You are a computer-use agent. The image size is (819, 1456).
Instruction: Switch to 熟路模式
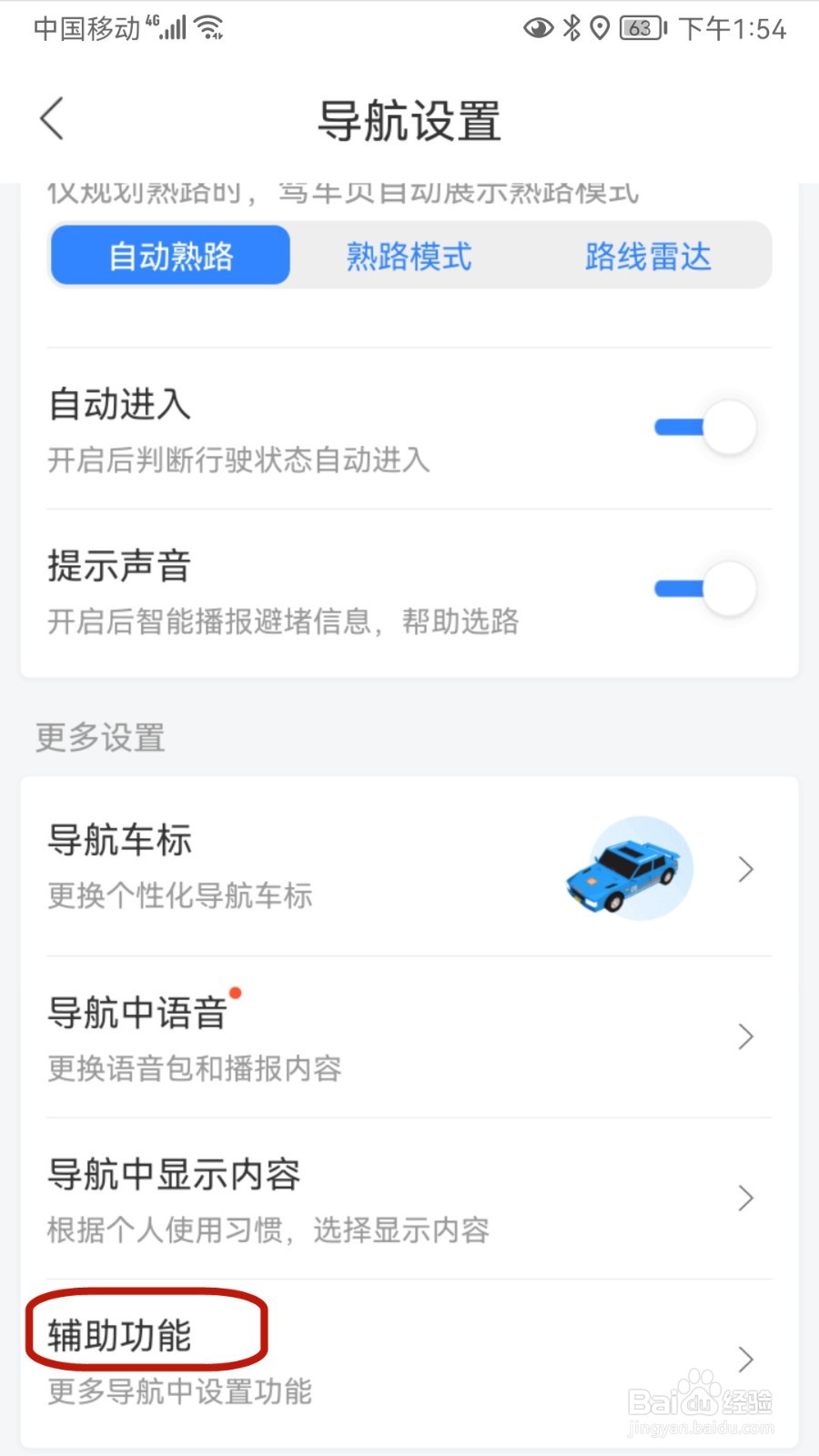(x=409, y=256)
